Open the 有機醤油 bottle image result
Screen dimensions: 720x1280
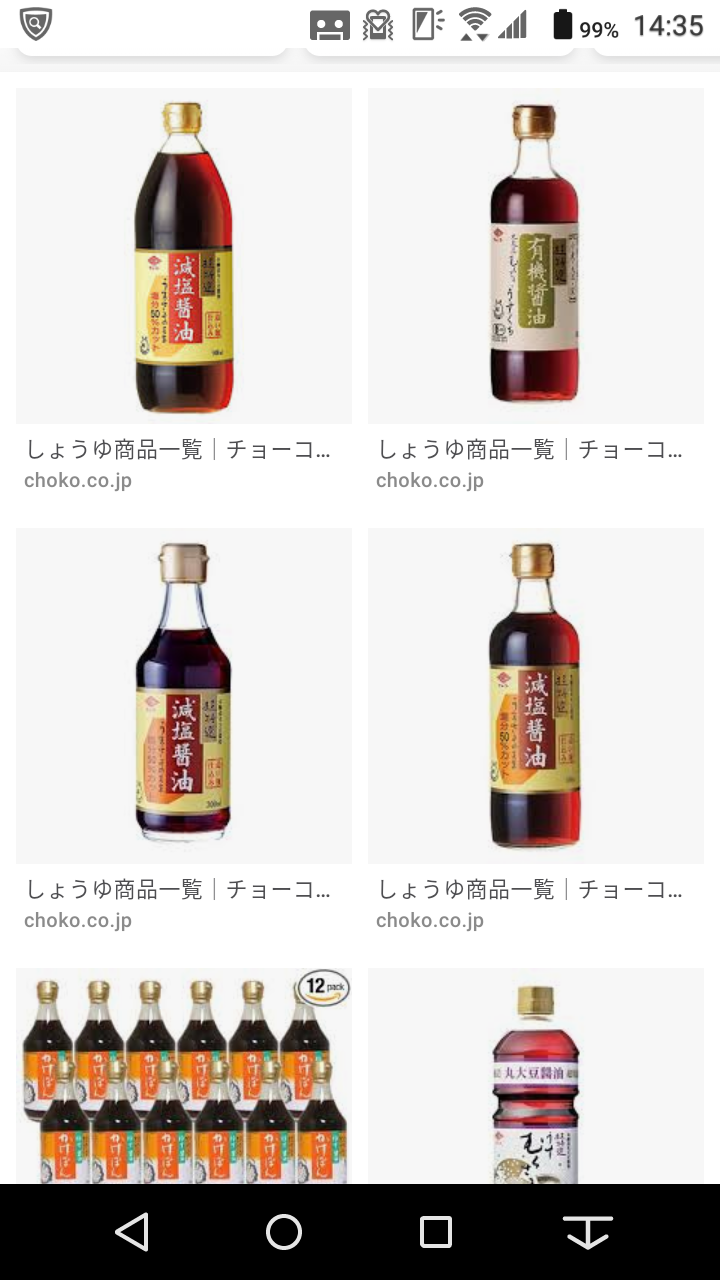pyautogui.click(x=535, y=255)
